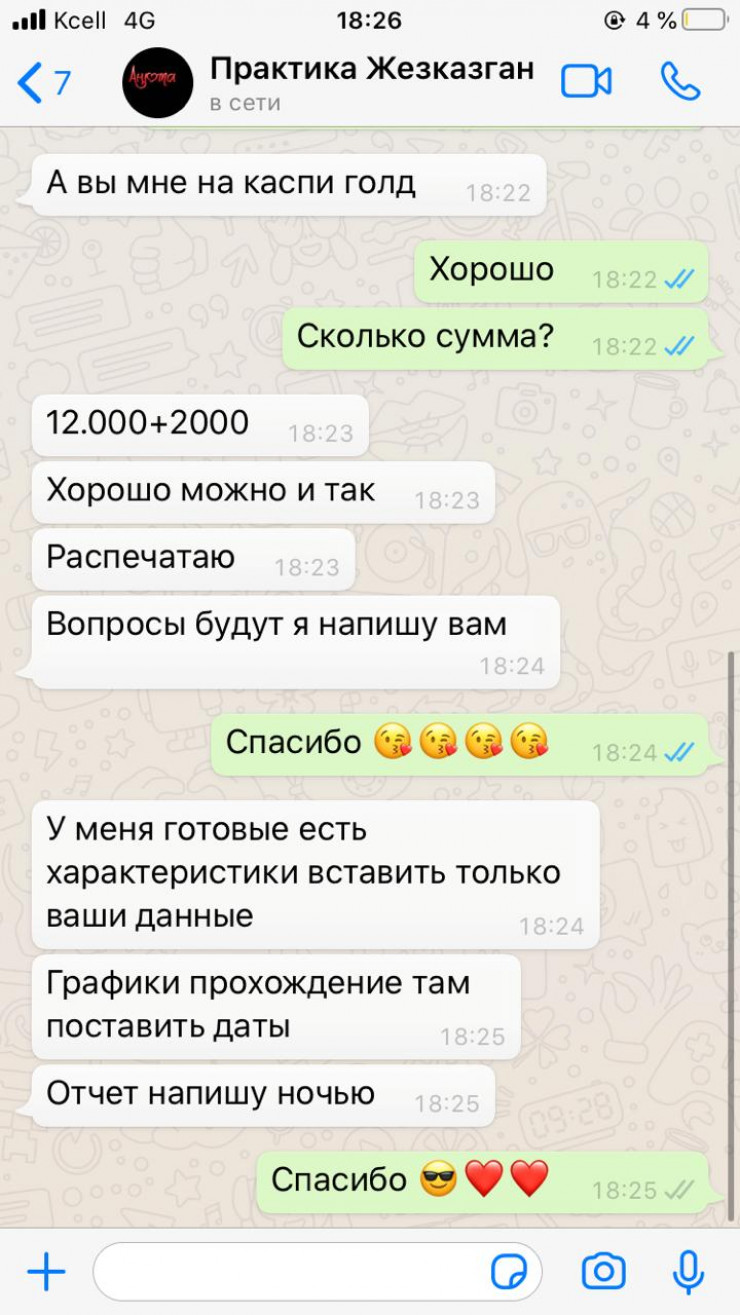
Task: Focus the message text field
Action: (x=290, y=1272)
